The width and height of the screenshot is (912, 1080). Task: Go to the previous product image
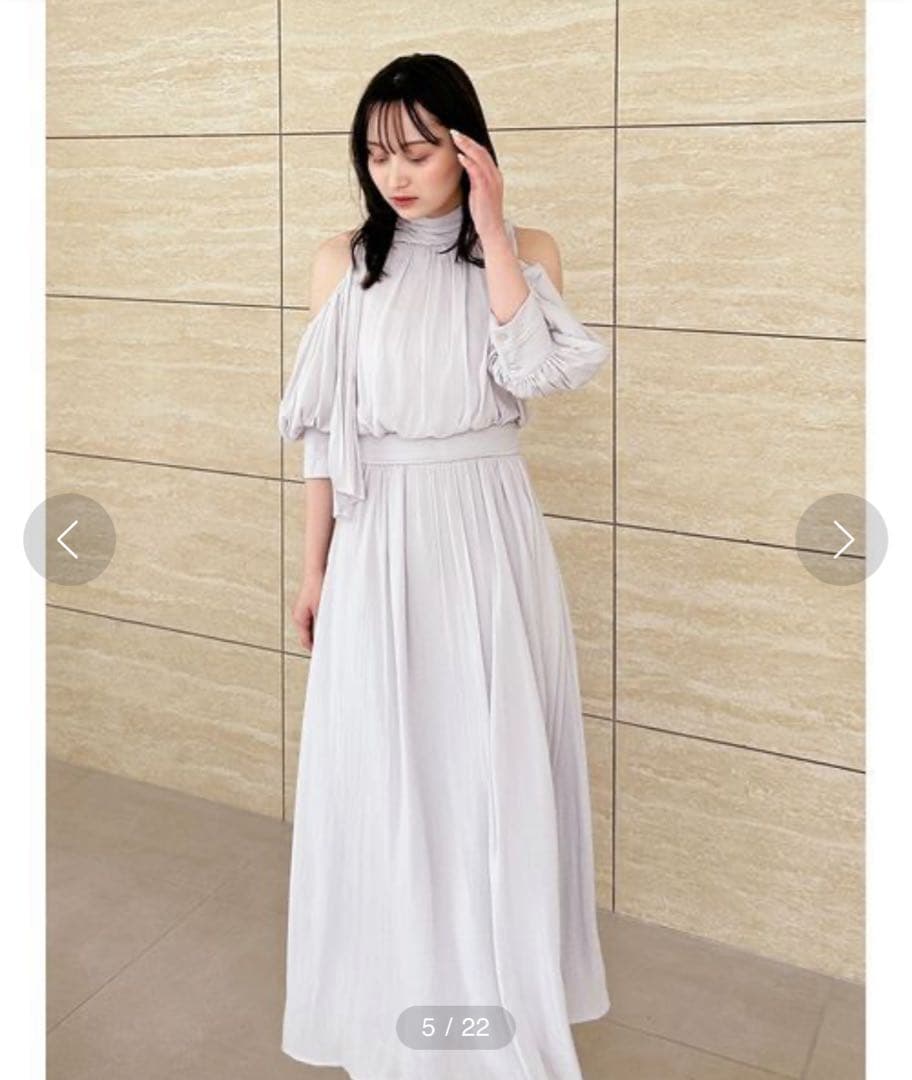pos(69,539)
